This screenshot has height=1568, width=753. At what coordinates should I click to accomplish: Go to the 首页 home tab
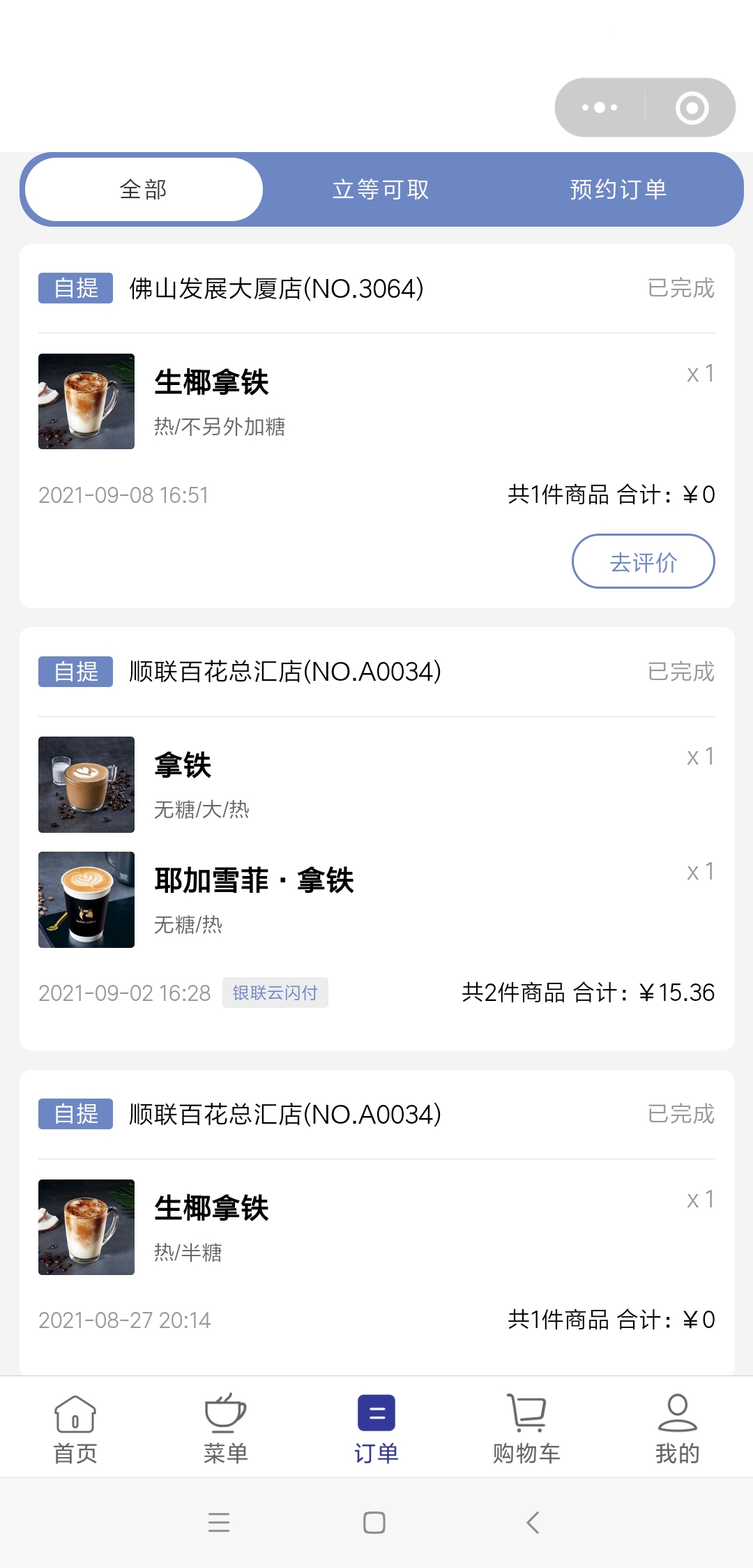(x=75, y=1428)
